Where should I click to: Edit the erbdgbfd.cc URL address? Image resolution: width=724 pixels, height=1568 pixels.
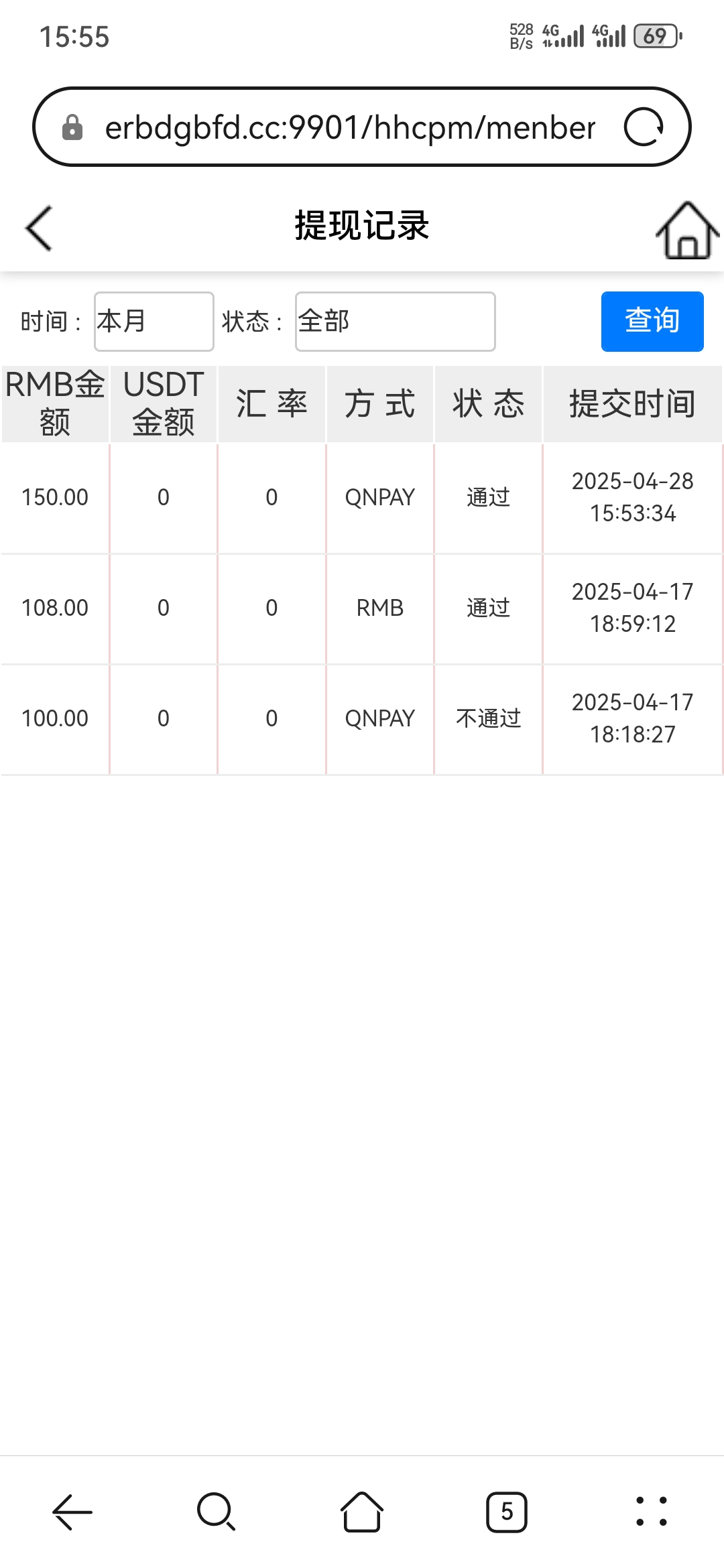tap(350, 127)
